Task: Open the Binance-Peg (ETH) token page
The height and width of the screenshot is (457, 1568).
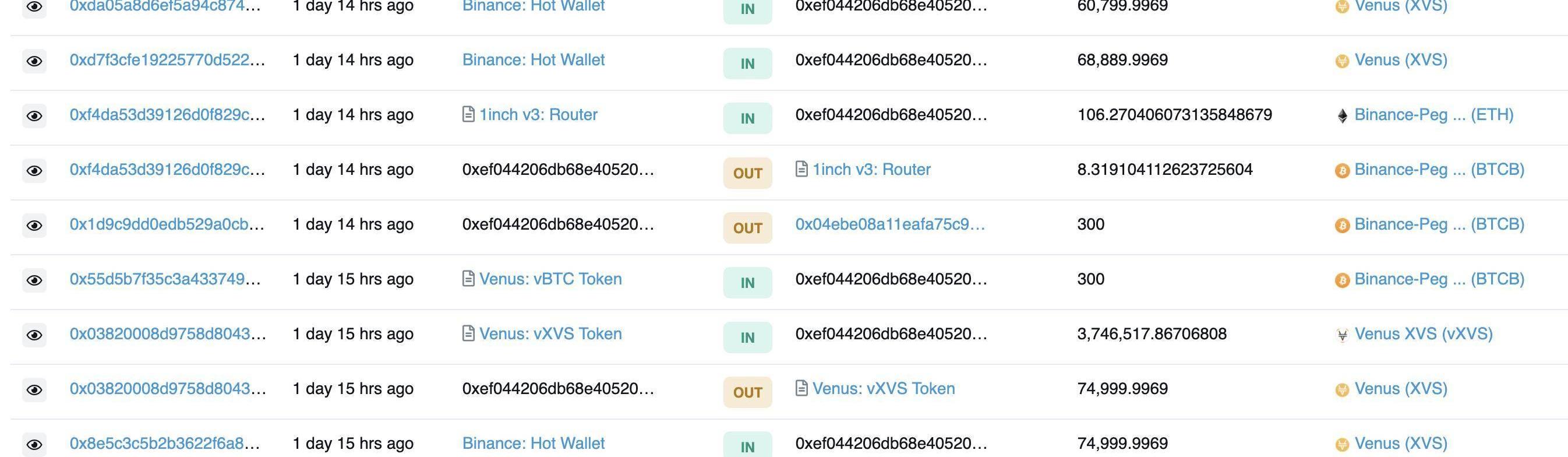Action: [1433, 115]
